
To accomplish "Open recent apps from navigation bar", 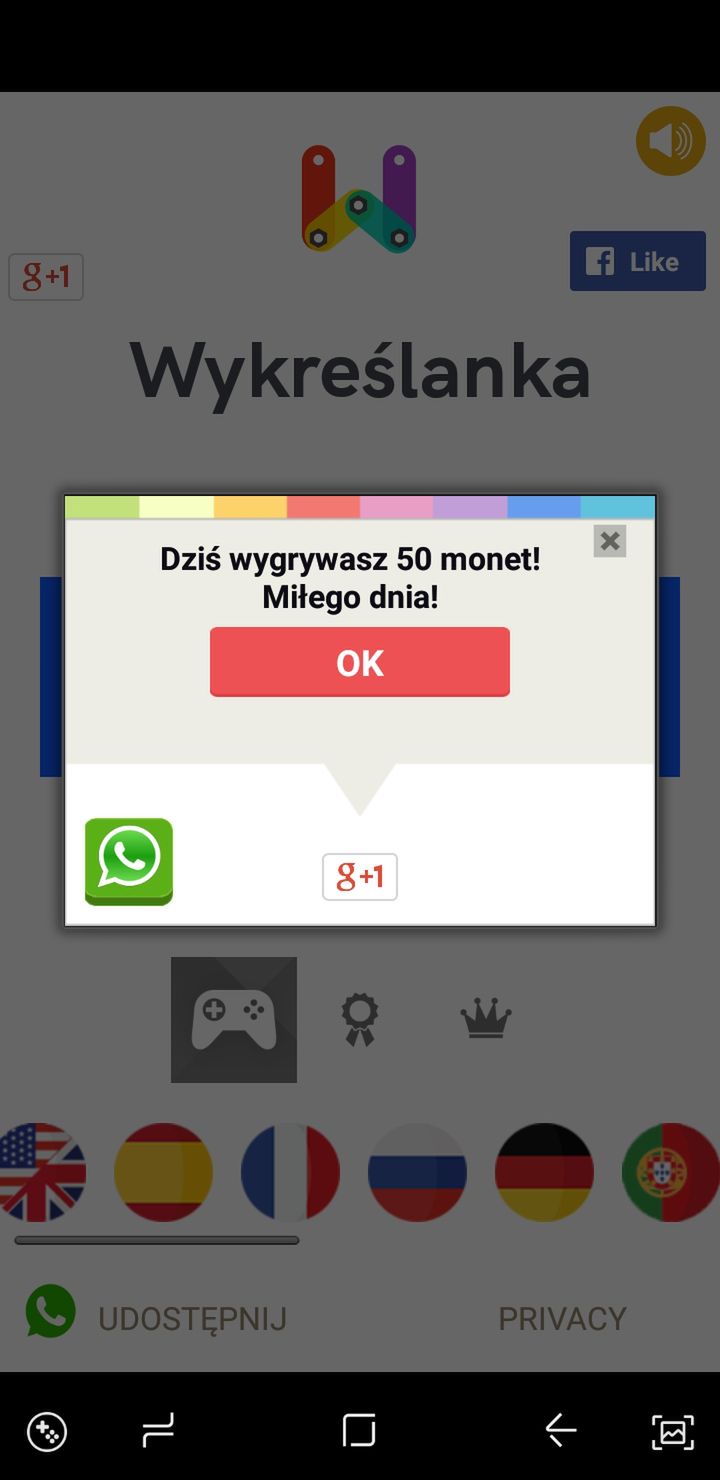I will tap(158, 1431).
